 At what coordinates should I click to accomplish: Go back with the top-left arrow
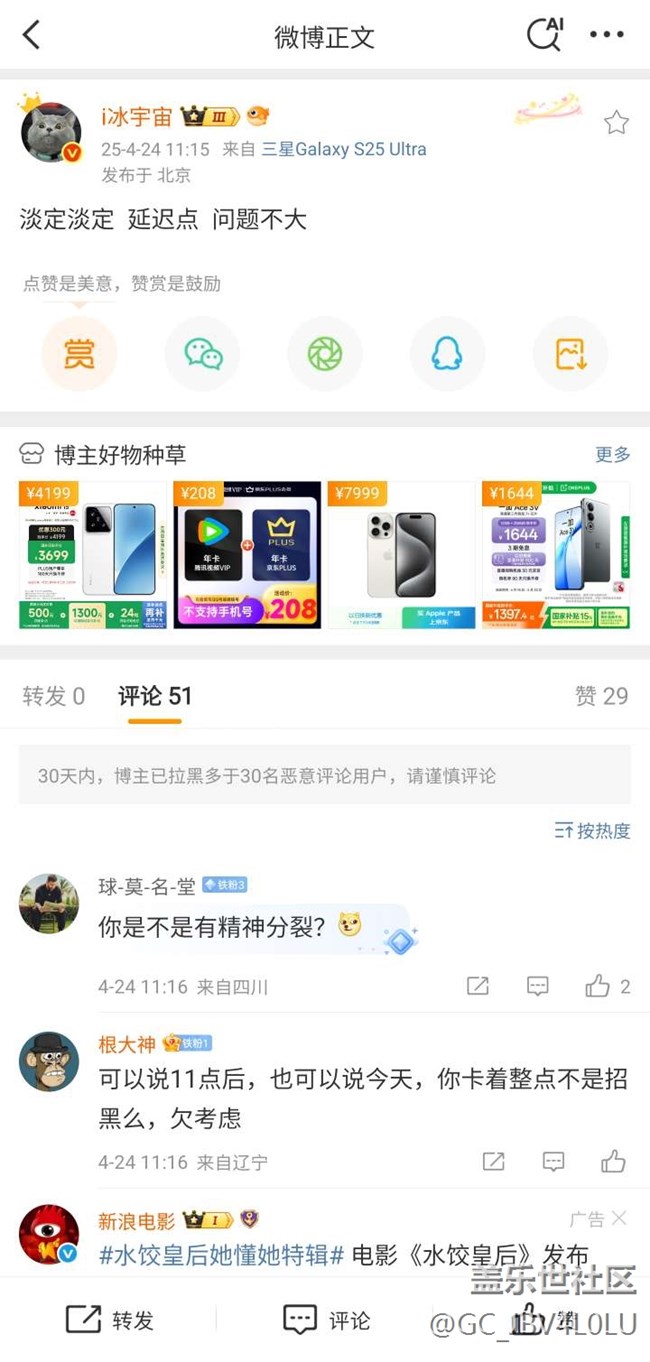pyautogui.click(x=31, y=35)
